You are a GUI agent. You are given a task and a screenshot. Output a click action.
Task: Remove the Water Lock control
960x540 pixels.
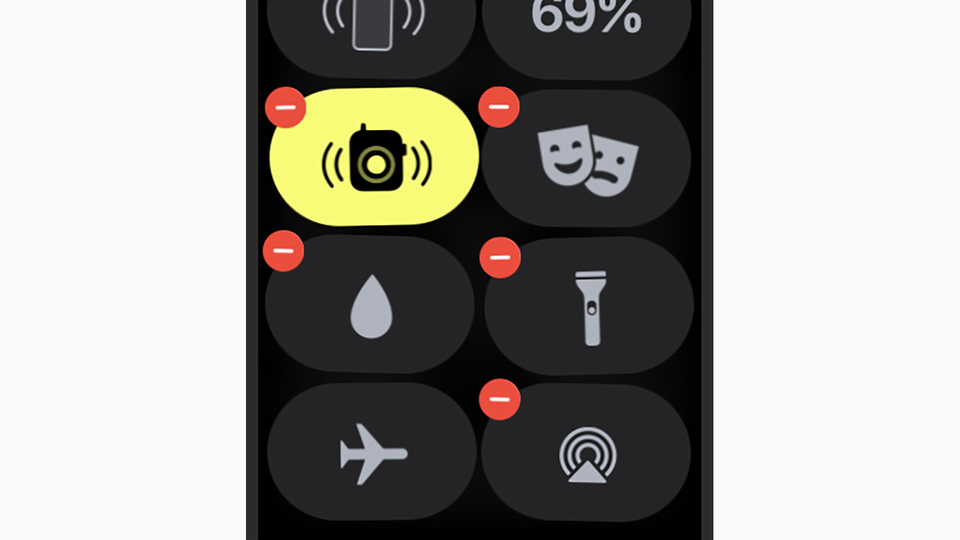coord(283,250)
